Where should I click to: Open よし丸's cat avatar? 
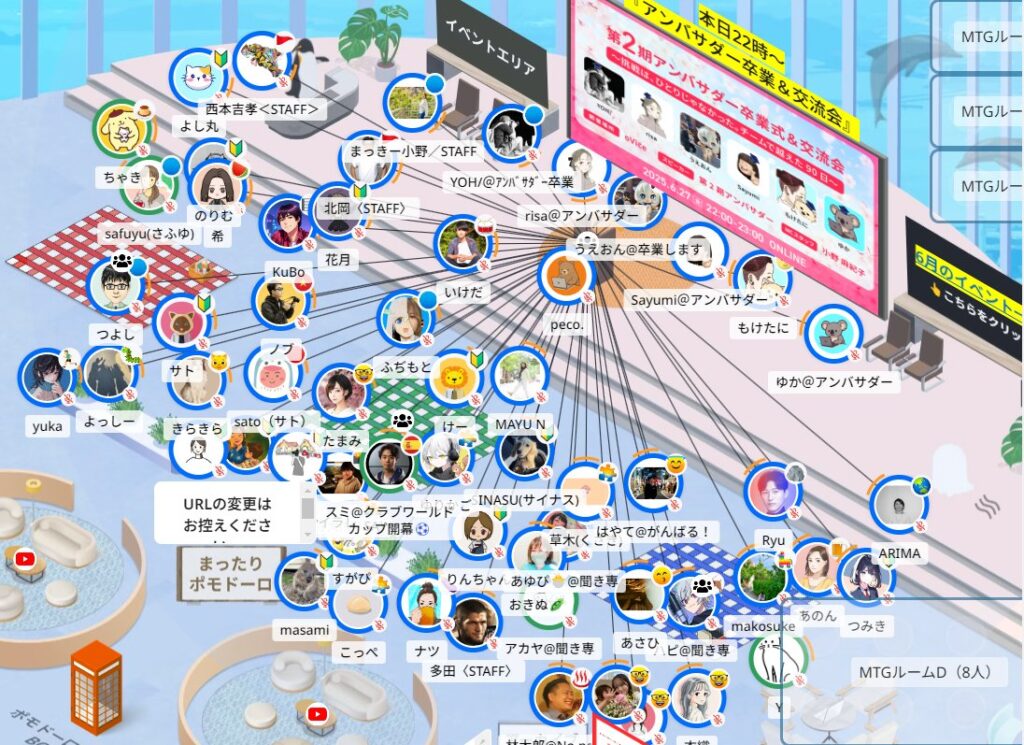pos(198,77)
